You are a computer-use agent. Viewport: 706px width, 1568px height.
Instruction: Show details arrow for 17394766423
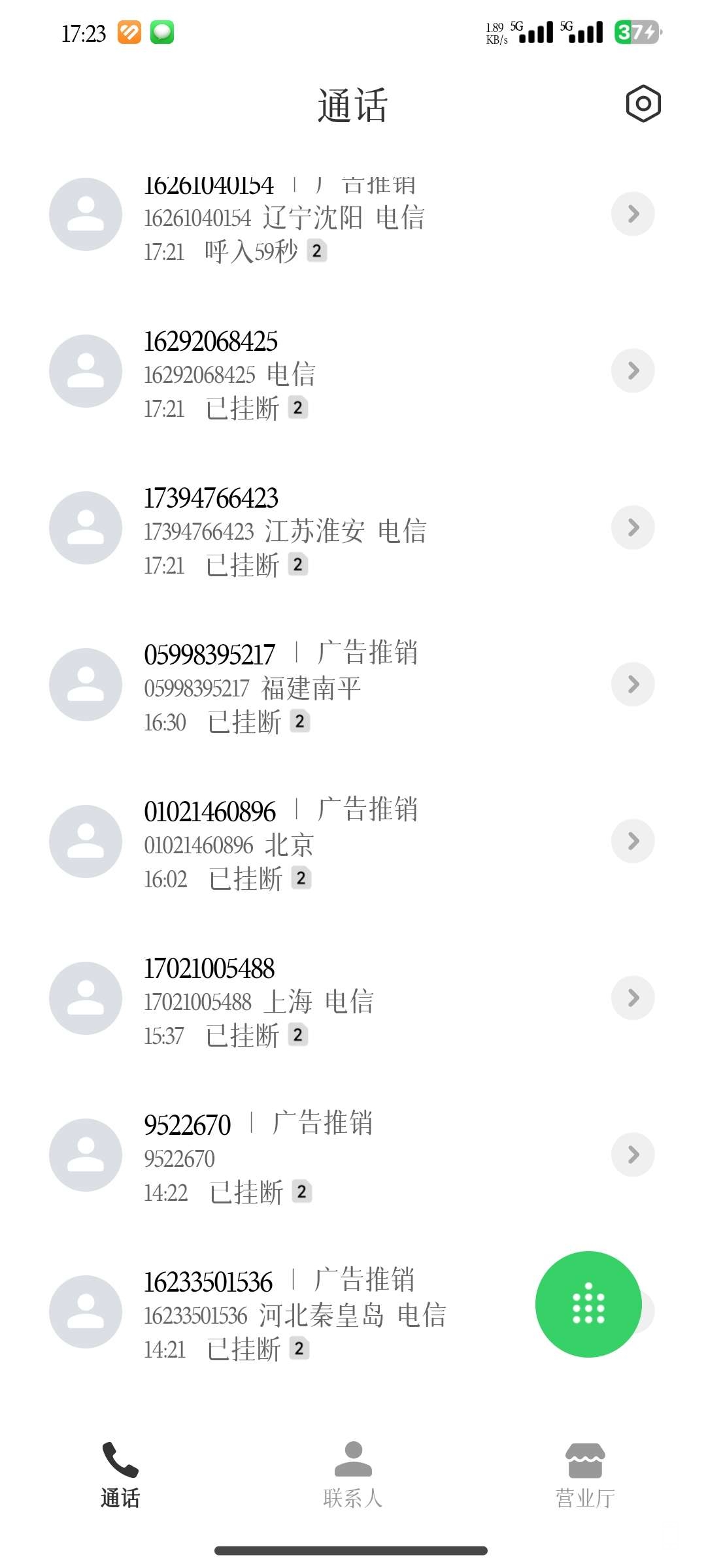point(633,527)
